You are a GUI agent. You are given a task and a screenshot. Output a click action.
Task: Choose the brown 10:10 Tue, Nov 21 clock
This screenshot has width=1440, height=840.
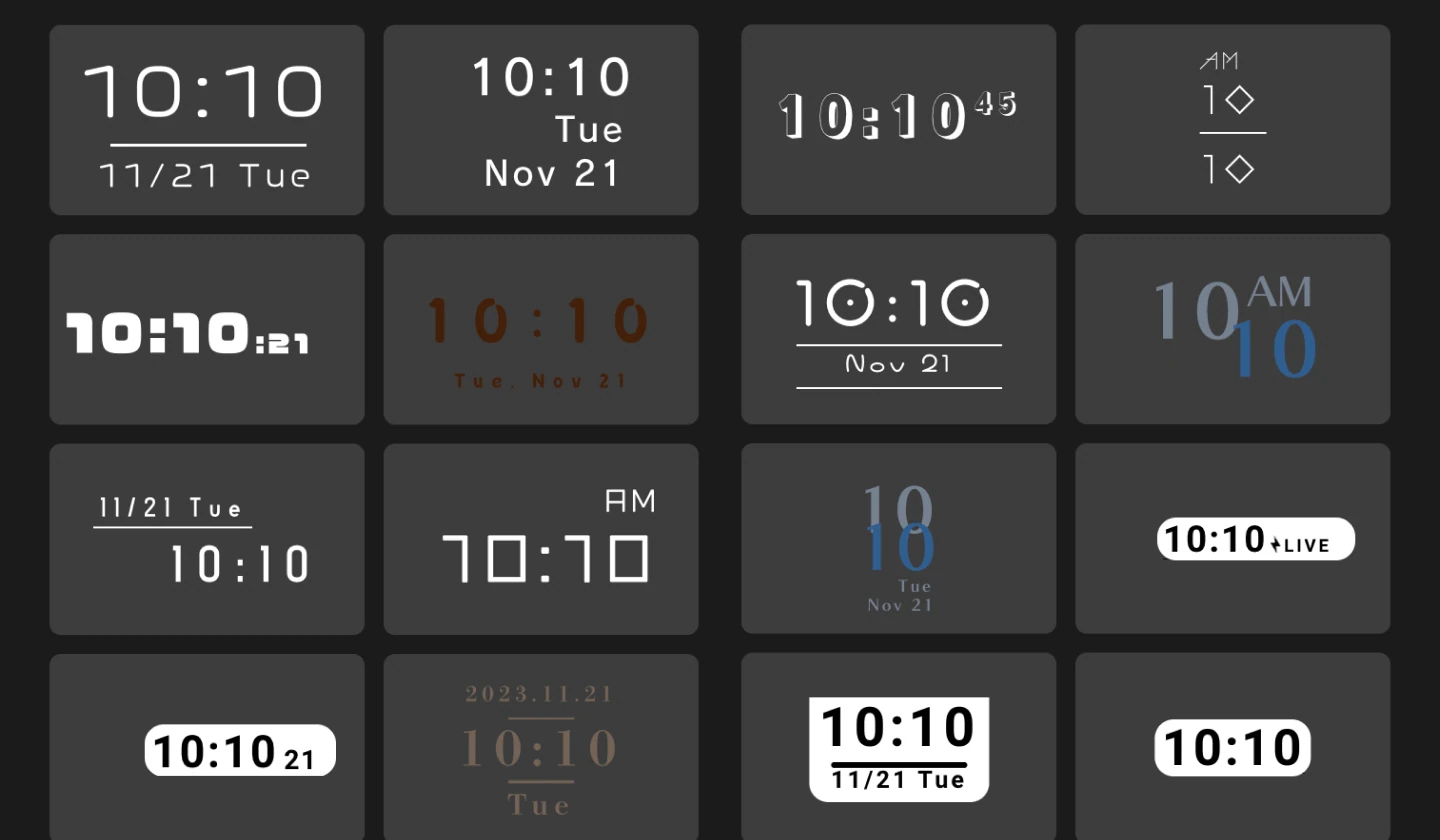point(541,330)
